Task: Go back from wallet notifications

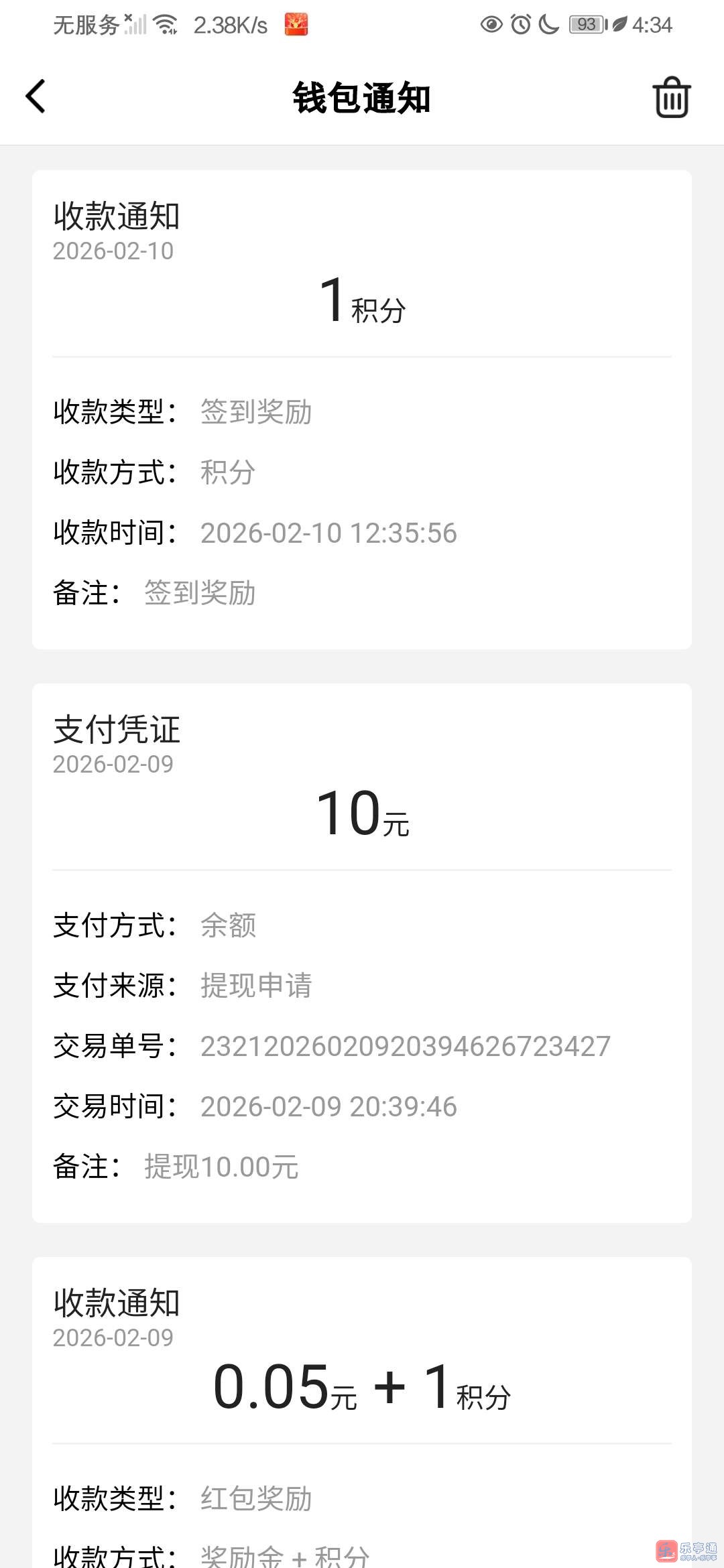Action: 36,97
